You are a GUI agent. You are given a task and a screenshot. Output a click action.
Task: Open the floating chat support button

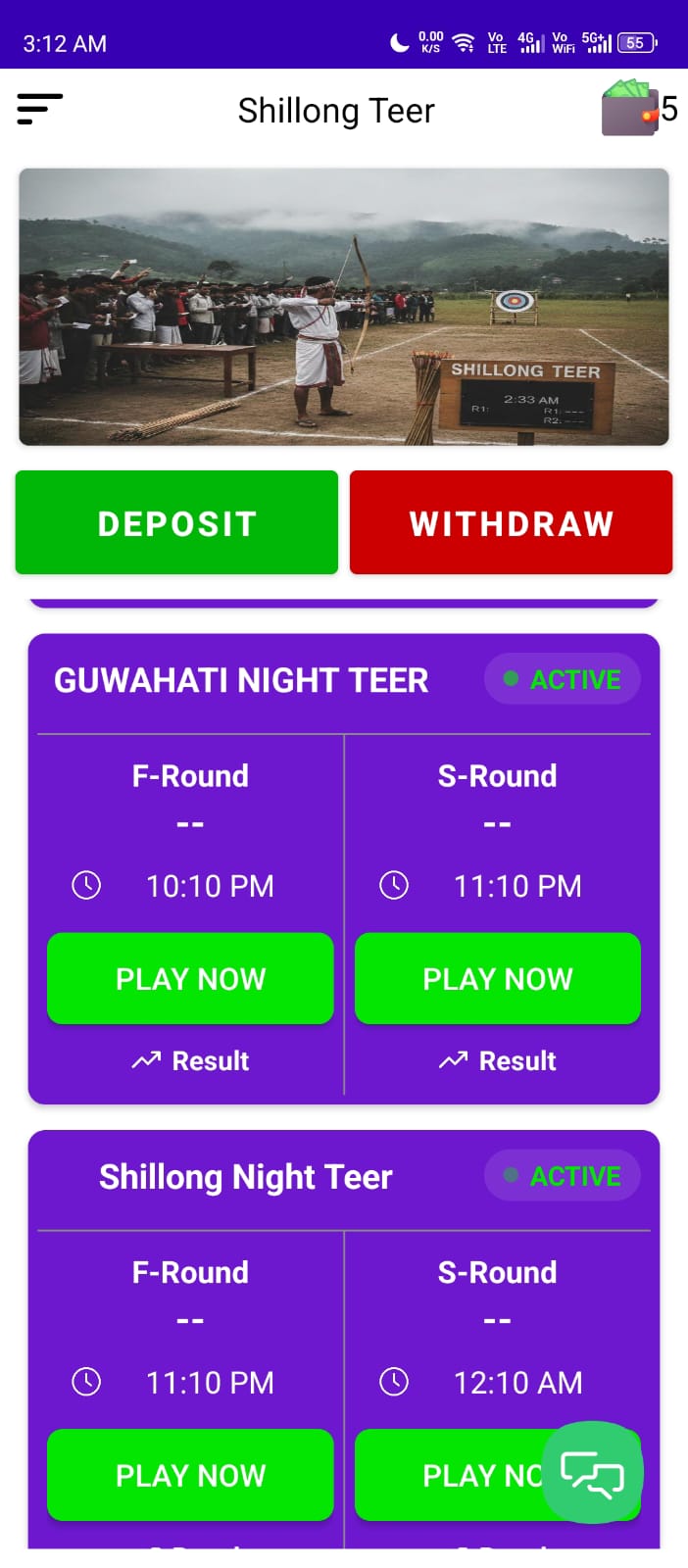click(x=592, y=1472)
